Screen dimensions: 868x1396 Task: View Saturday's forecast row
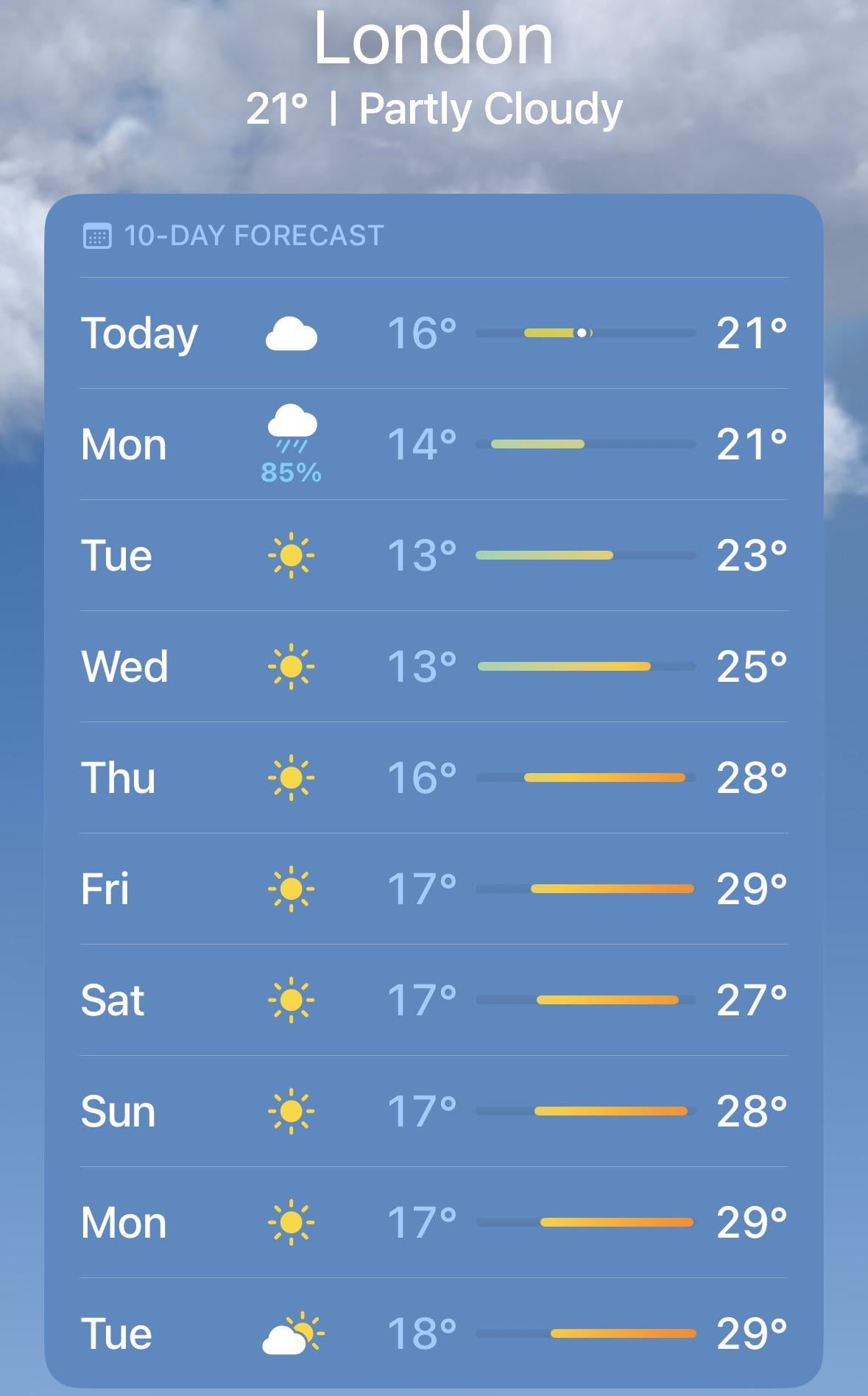434,1000
